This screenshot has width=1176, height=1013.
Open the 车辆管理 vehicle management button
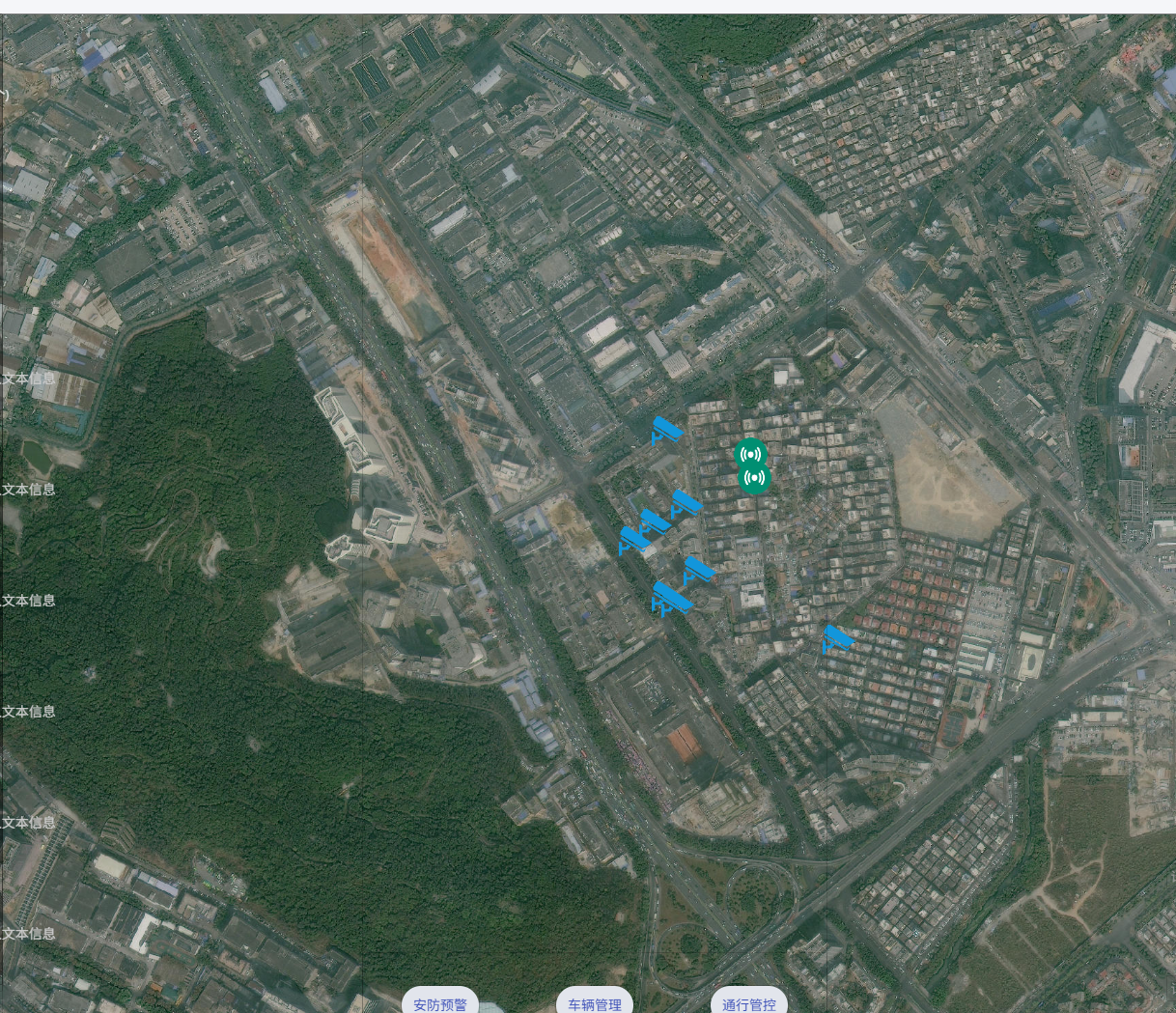pos(595,1002)
